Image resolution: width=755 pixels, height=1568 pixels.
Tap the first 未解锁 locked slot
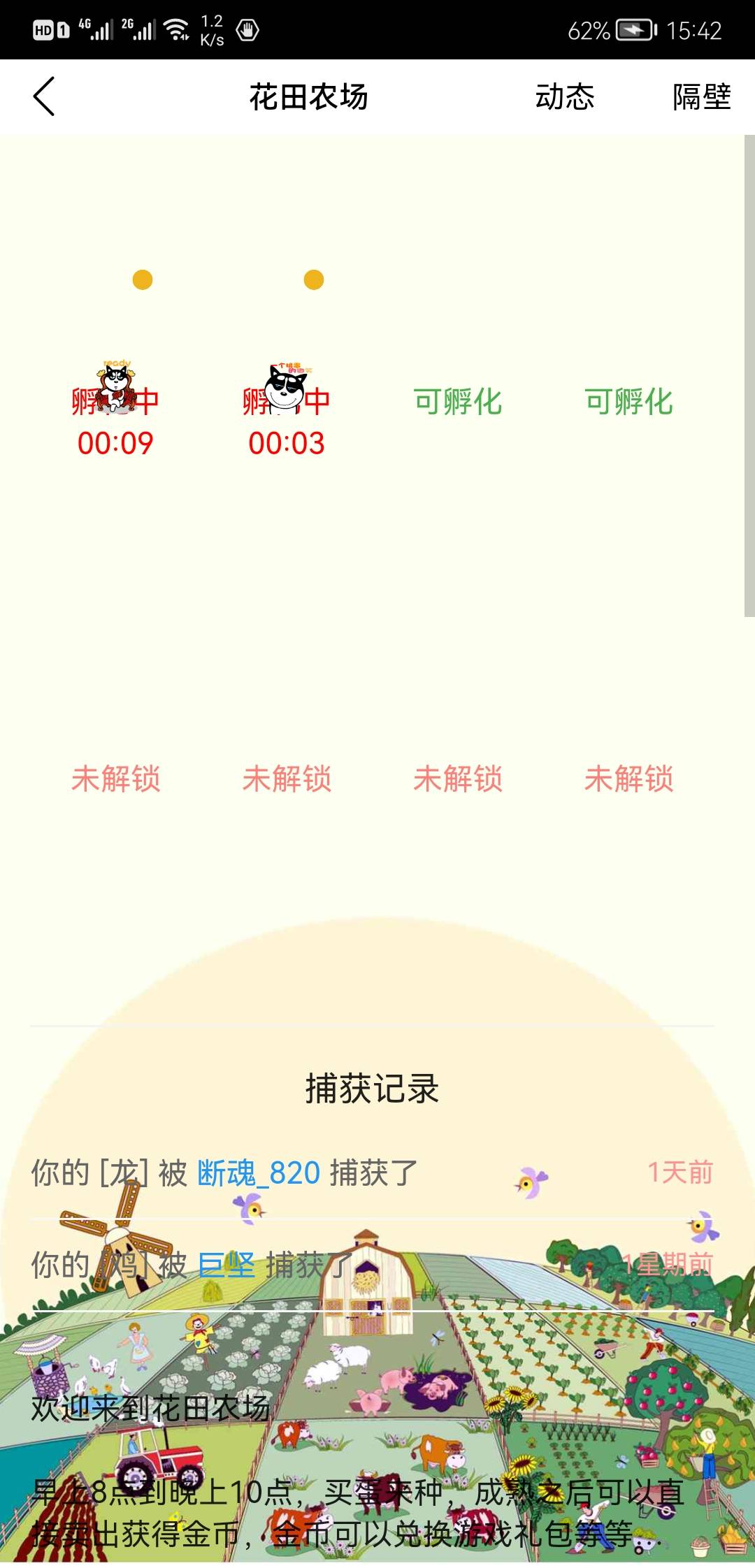pos(116,778)
